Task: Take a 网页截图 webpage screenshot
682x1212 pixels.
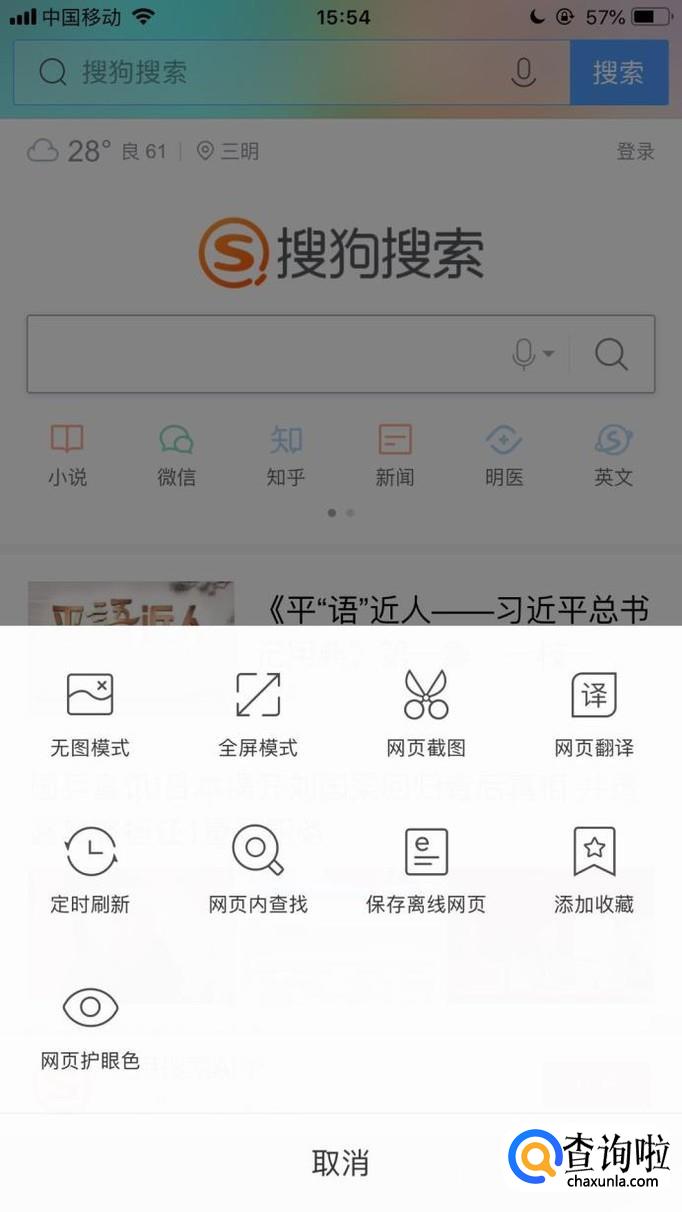Action: [x=426, y=713]
